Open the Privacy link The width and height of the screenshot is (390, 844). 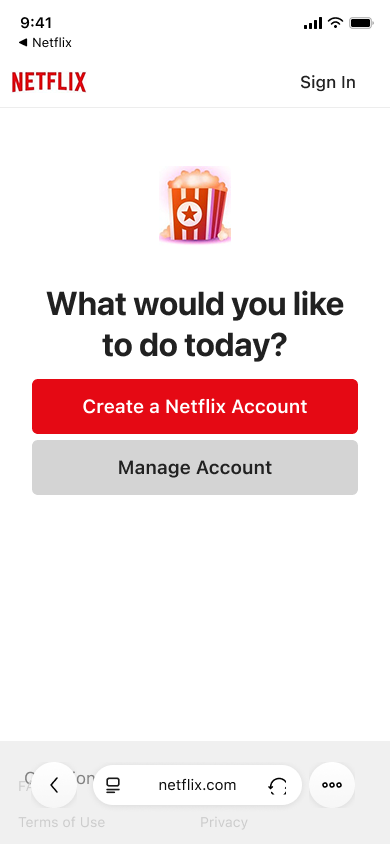tap(224, 822)
